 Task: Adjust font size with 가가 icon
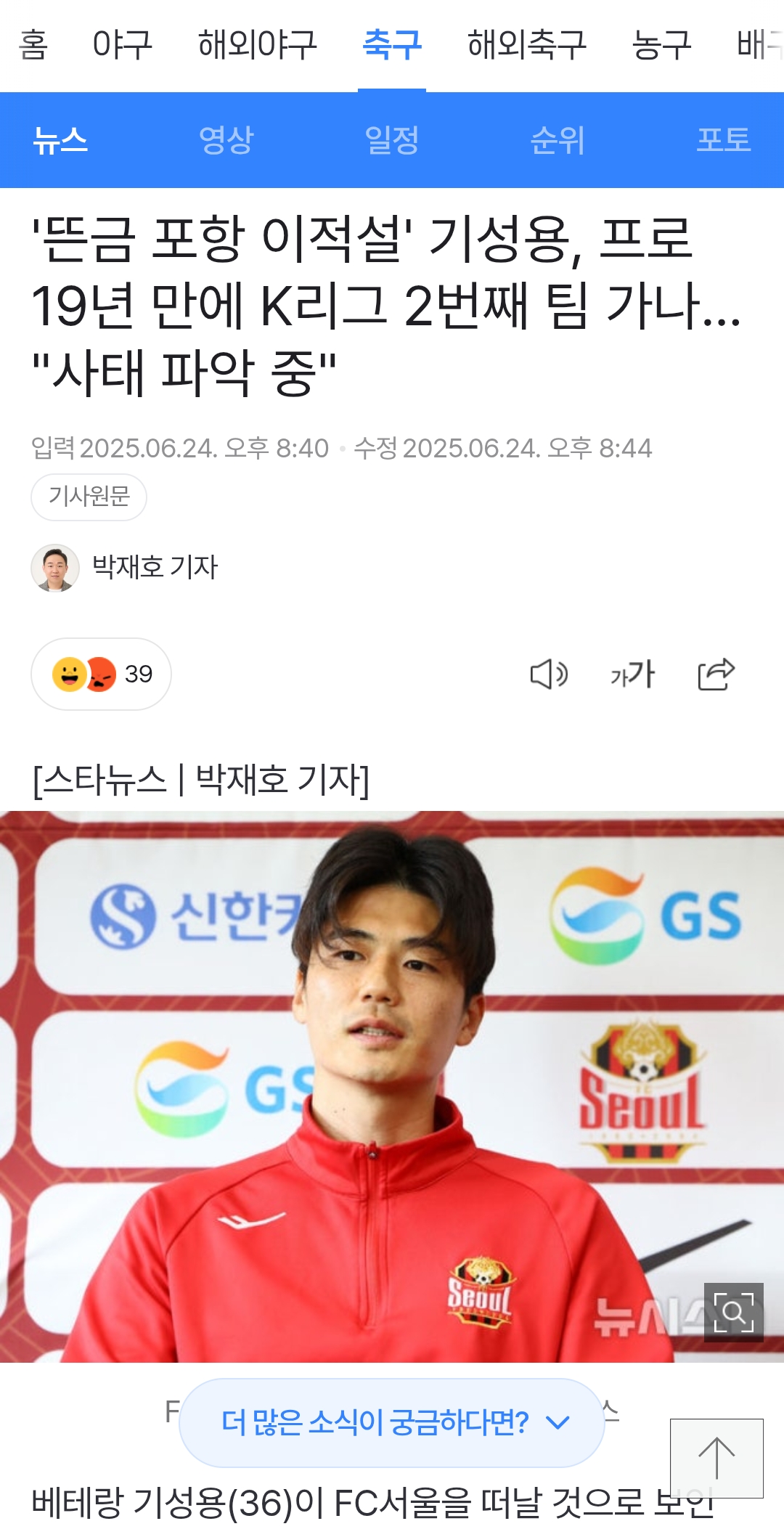click(632, 674)
